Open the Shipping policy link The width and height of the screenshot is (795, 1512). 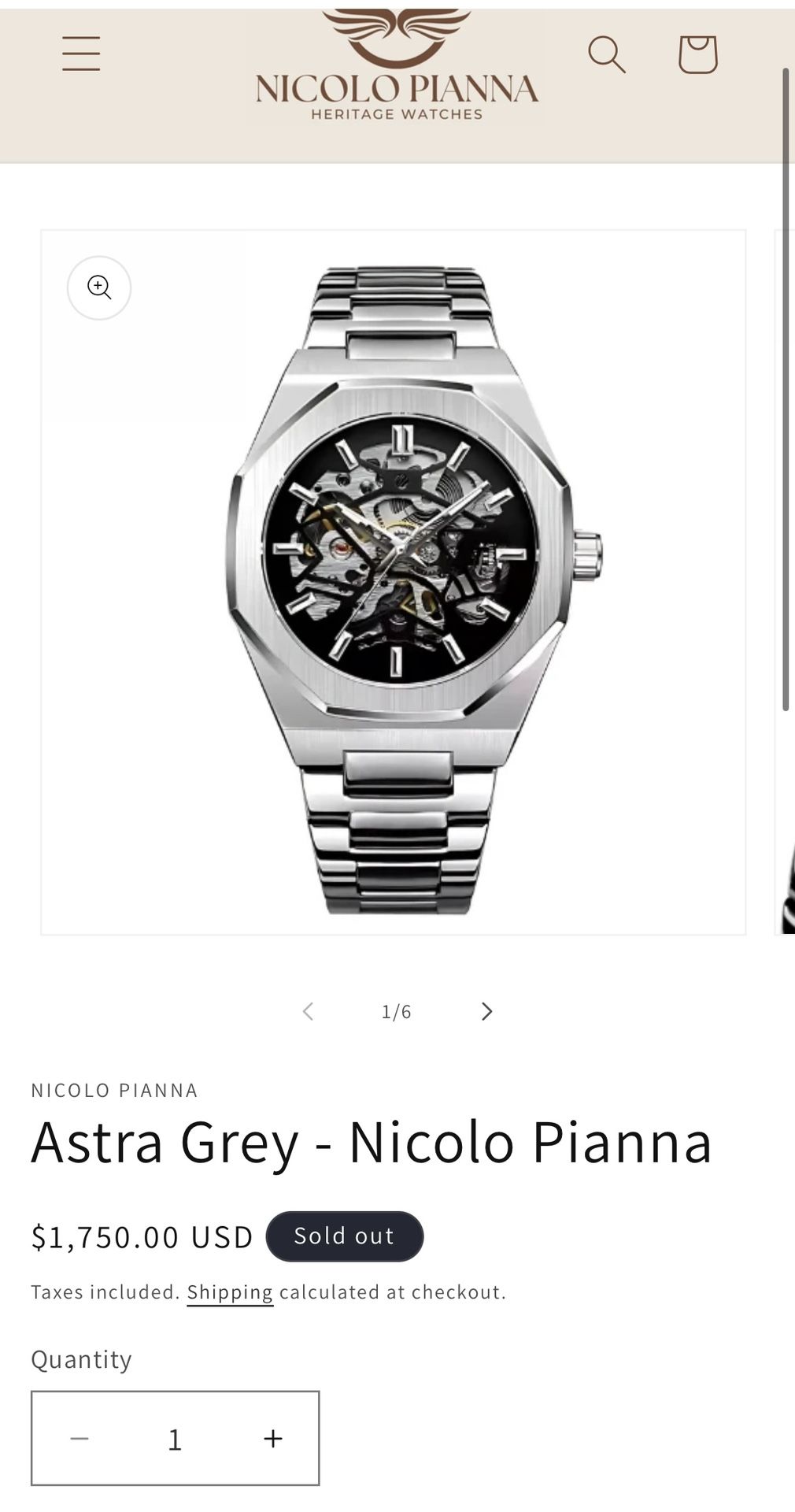click(x=230, y=1292)
